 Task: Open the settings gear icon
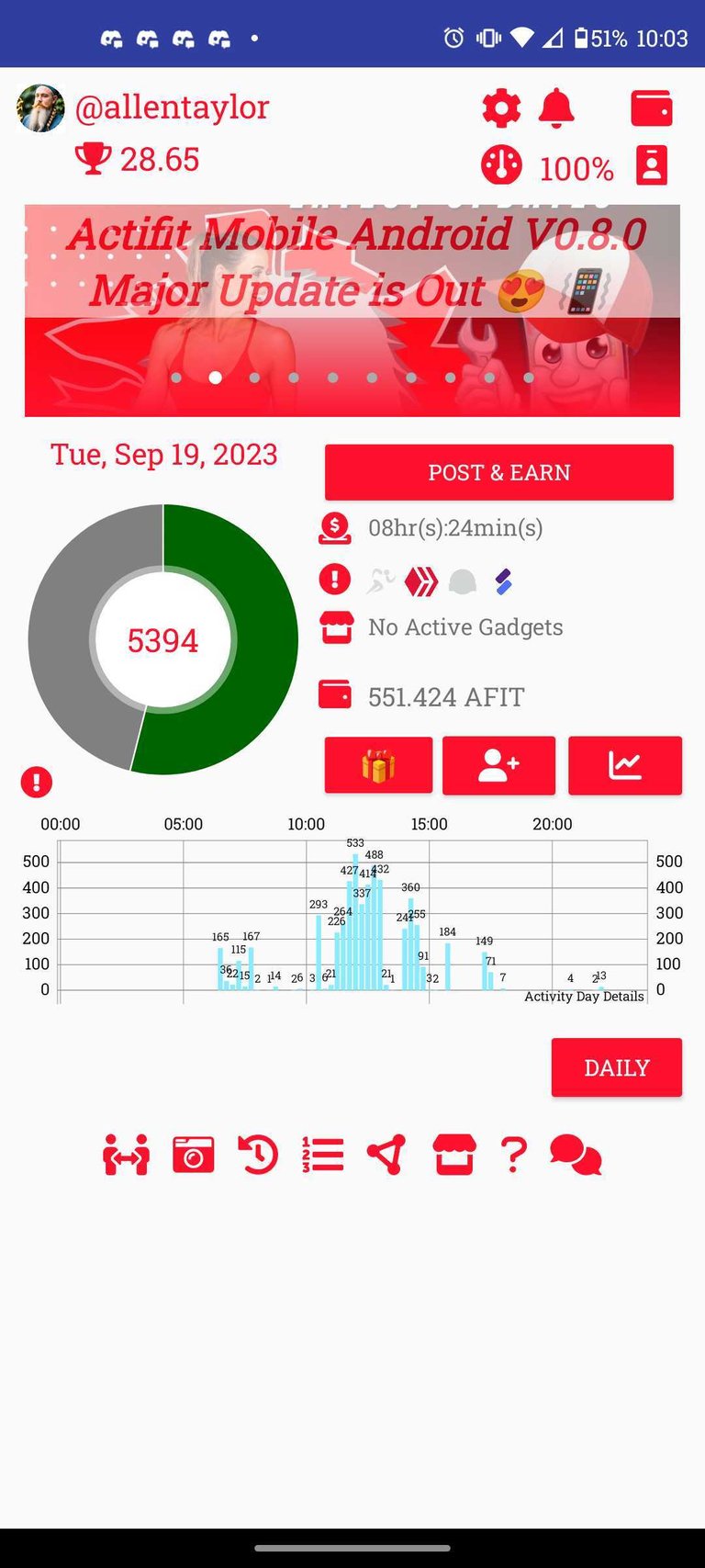pos(501,109)
